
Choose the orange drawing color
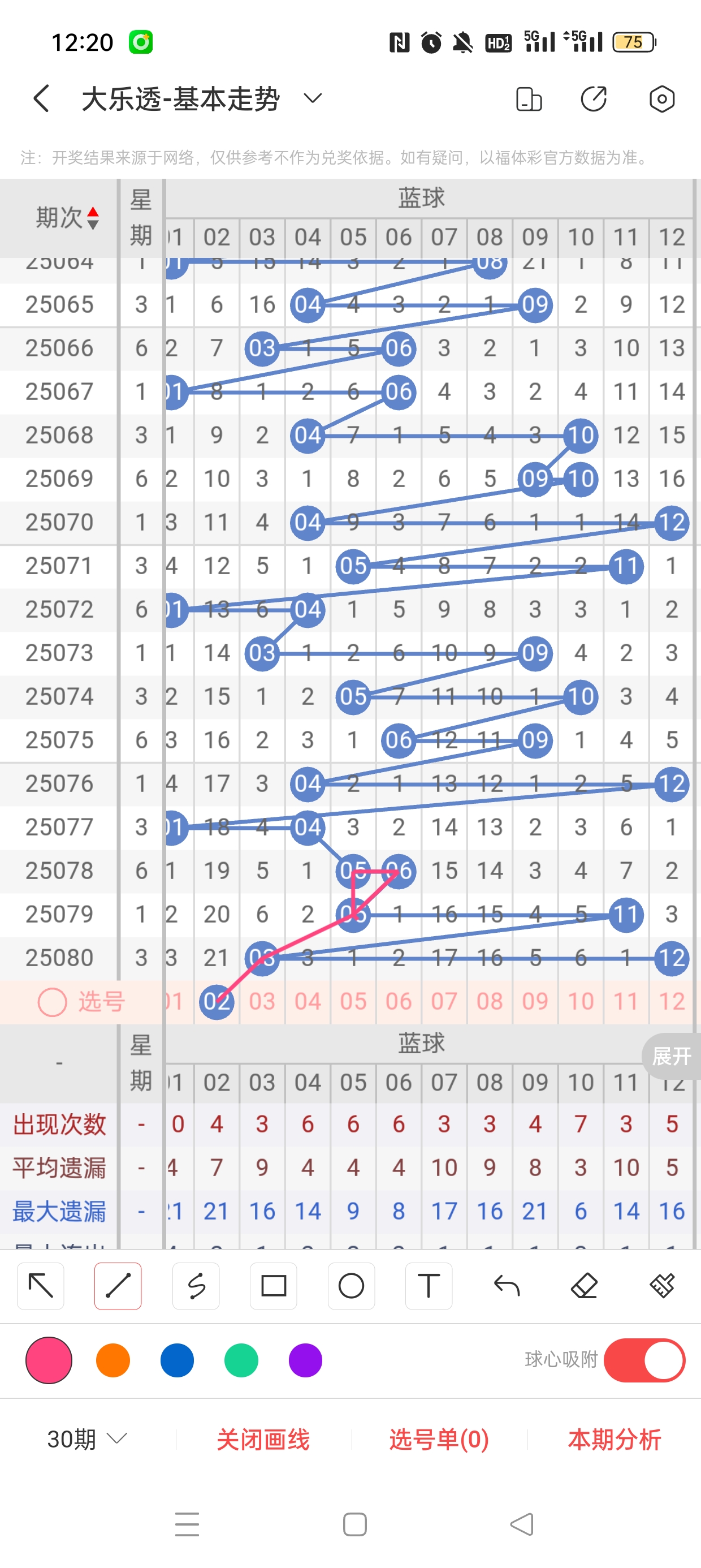point(113,1360)
